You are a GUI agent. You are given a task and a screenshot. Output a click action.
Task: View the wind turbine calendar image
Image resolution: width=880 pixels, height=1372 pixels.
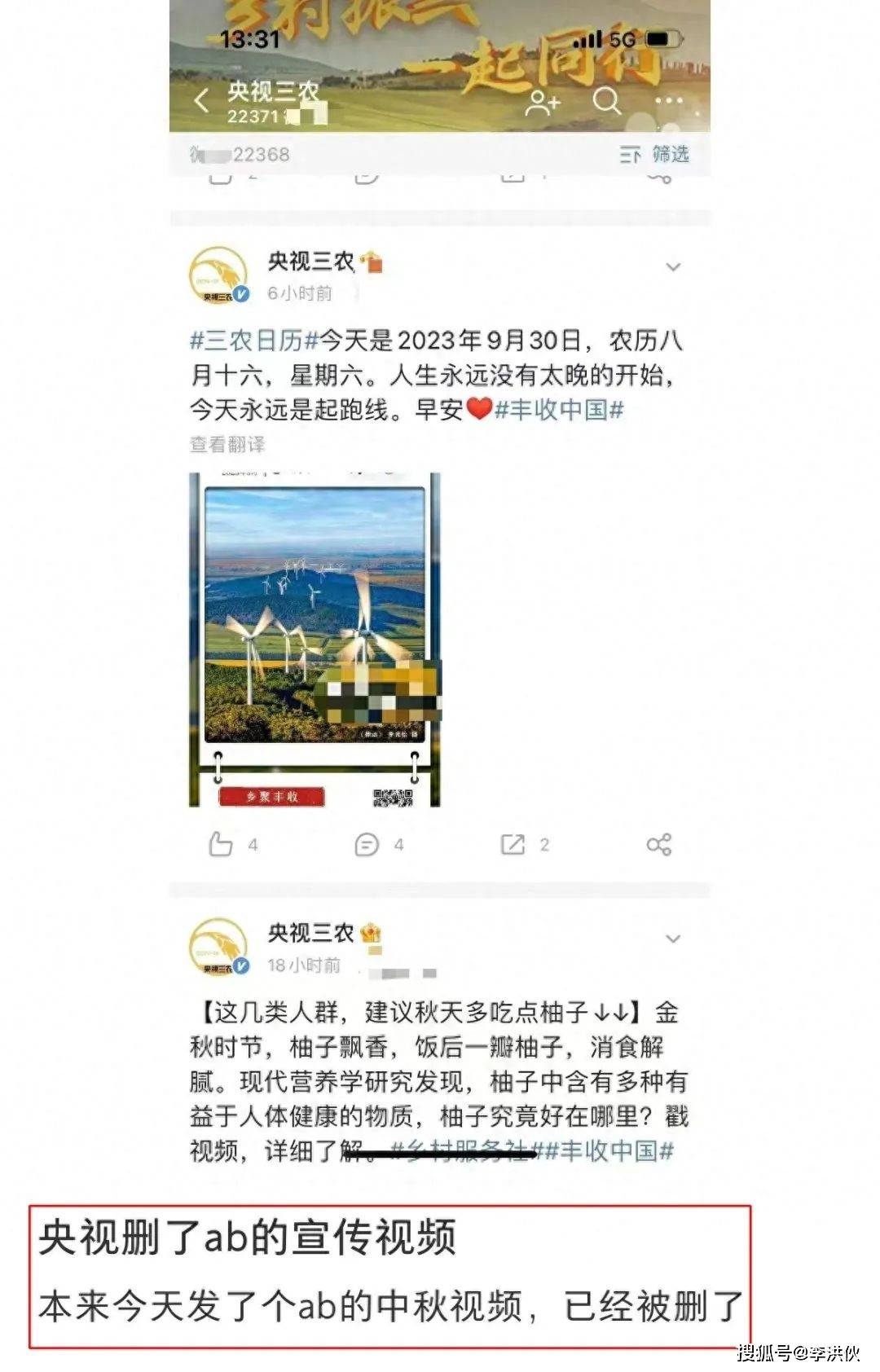click(x=315, y=640)
